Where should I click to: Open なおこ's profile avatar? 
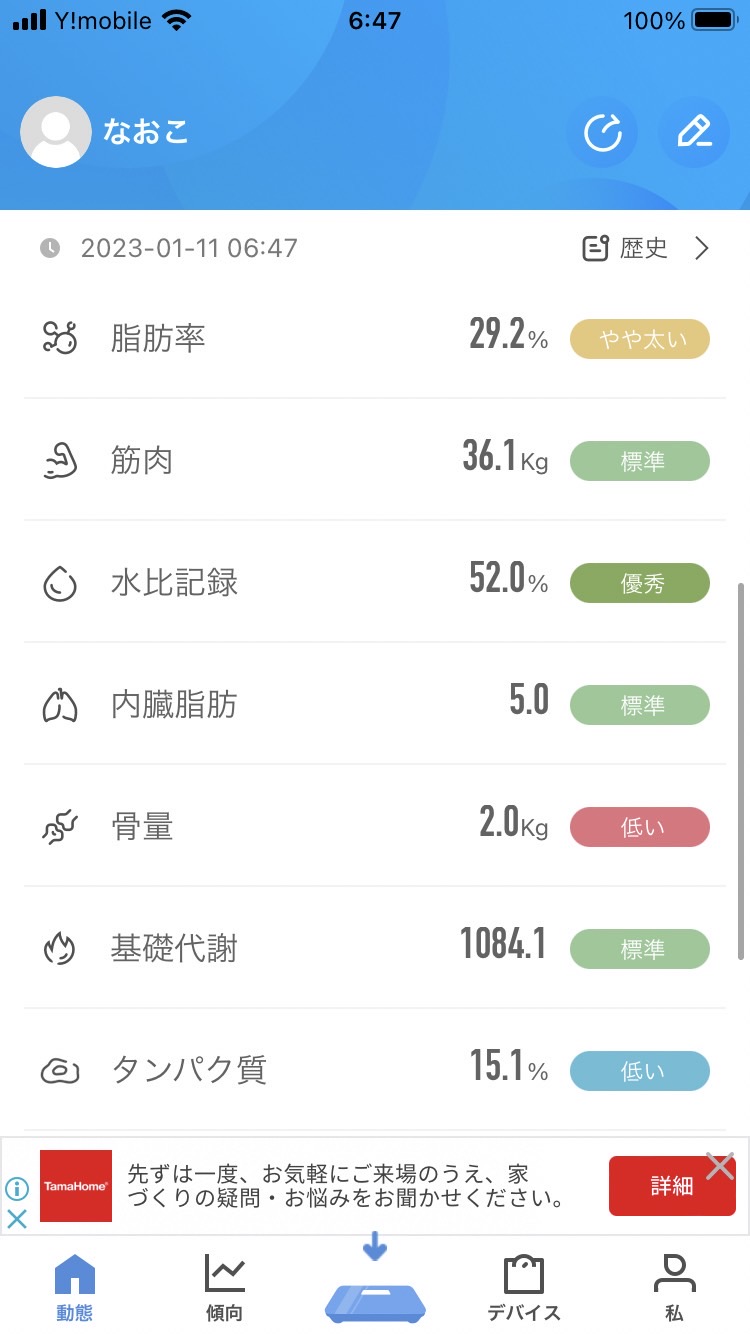click(x=56, y=132)
